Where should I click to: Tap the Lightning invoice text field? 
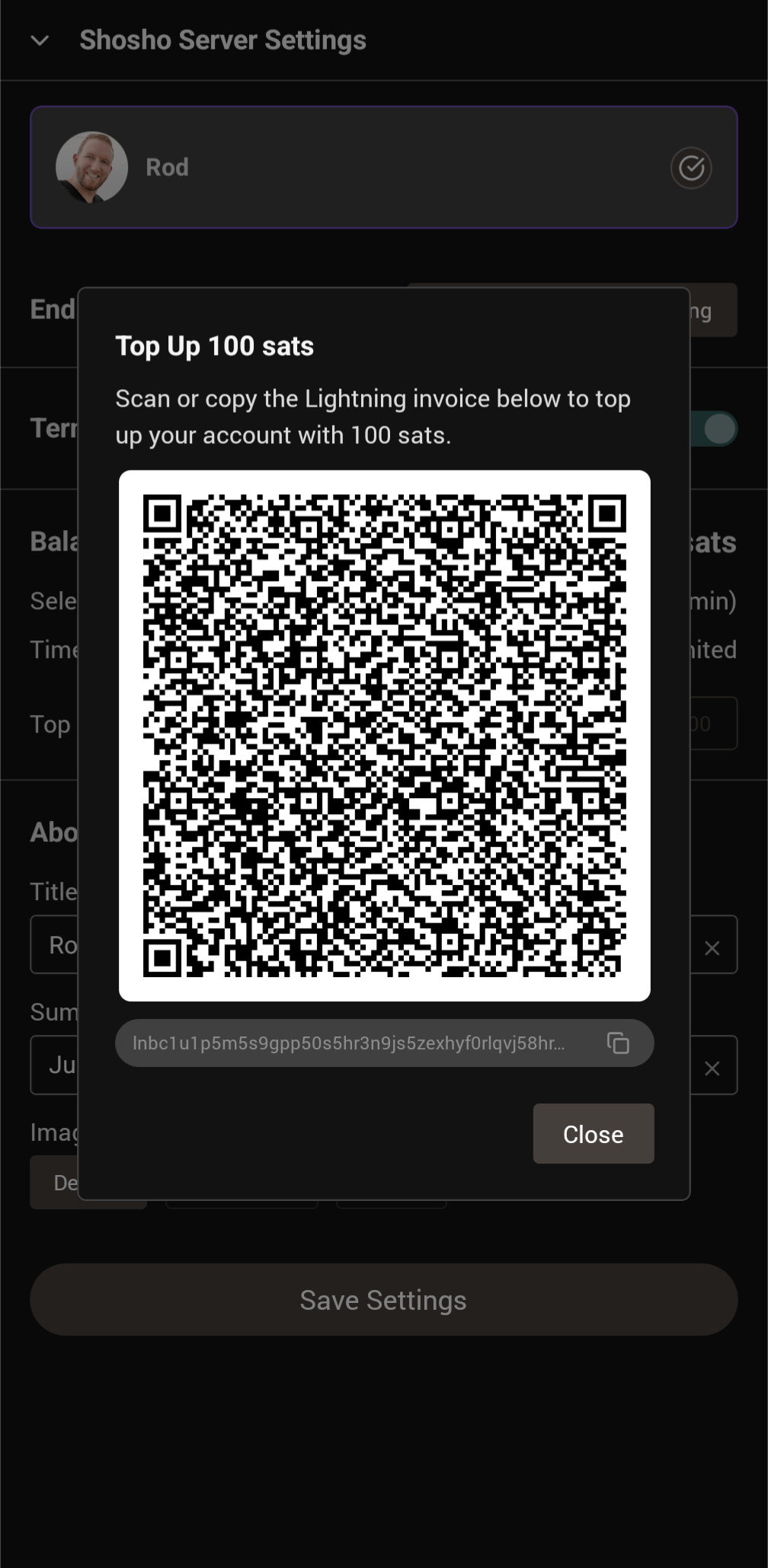[349, 1043]
